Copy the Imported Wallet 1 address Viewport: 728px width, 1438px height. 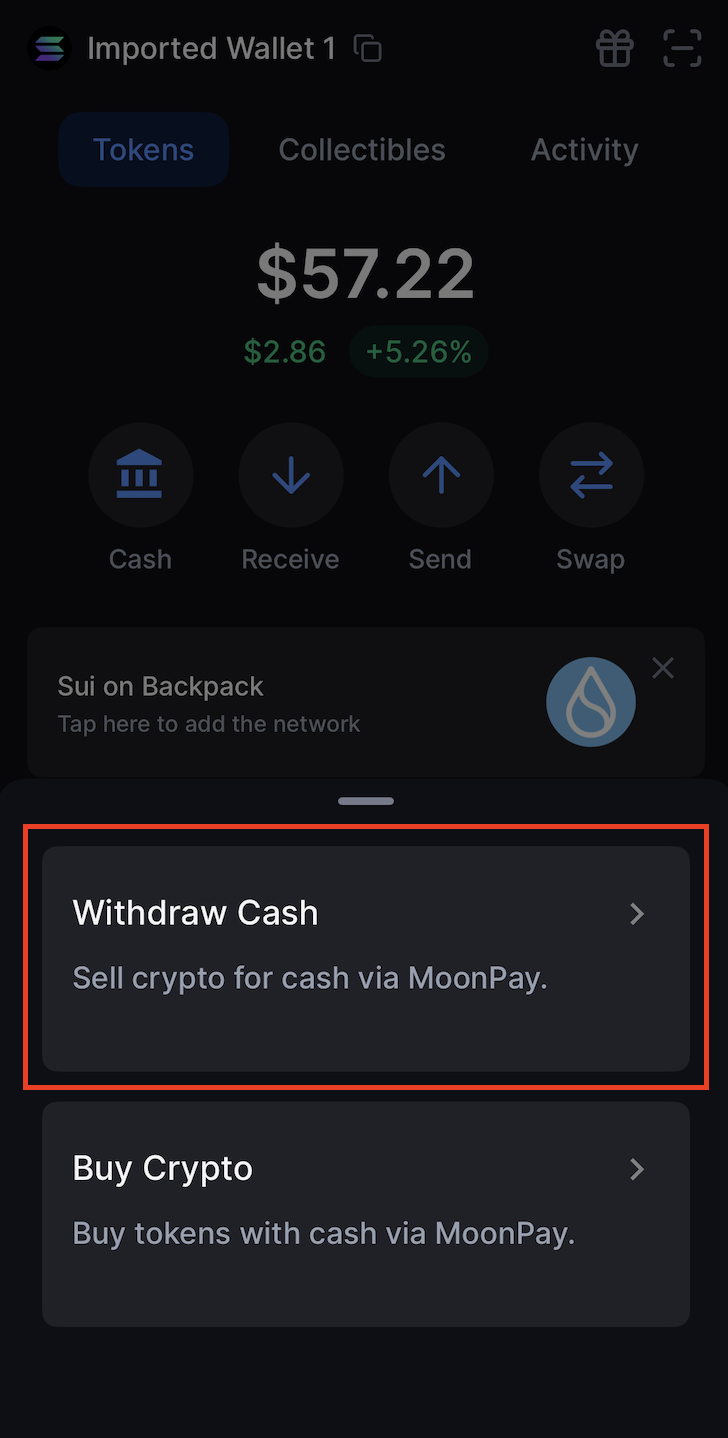coord(369,48)
